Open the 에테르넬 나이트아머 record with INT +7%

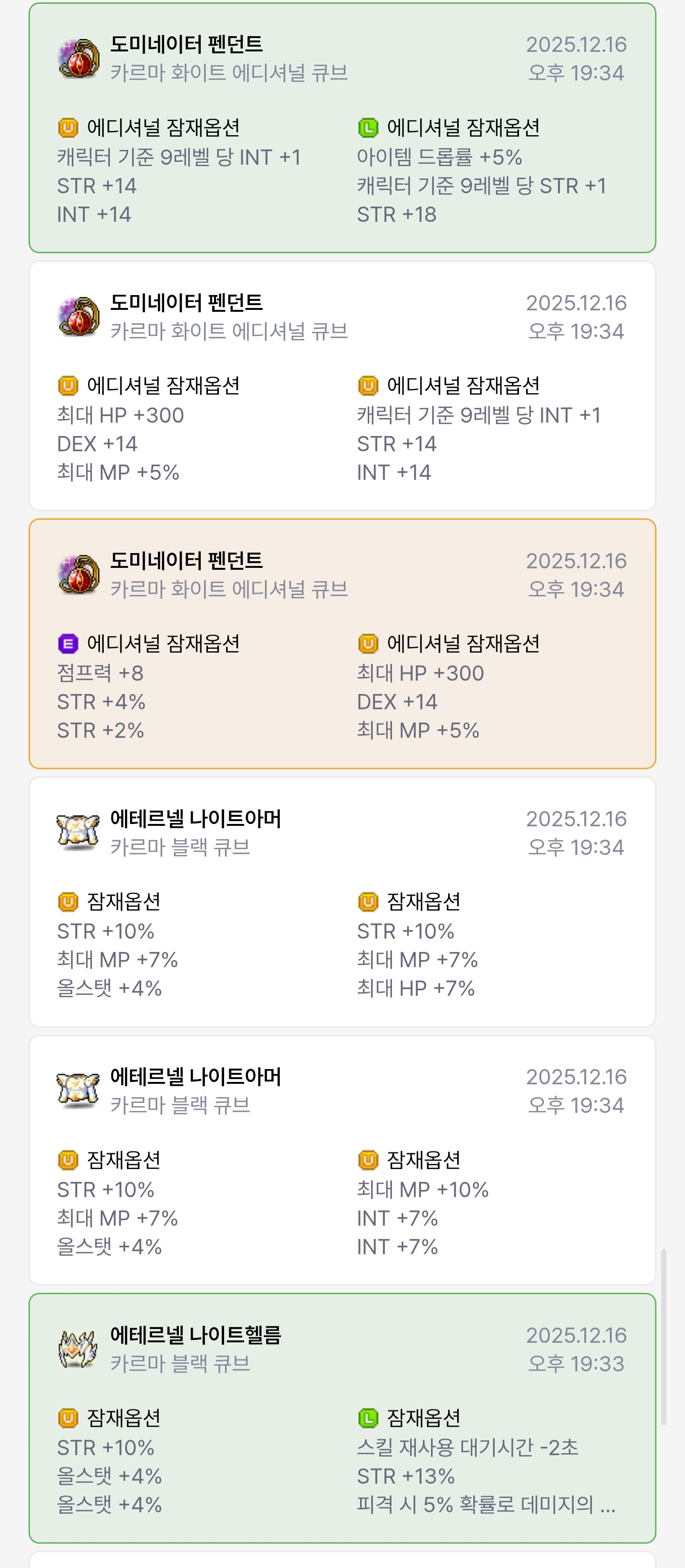(342, 1160)
